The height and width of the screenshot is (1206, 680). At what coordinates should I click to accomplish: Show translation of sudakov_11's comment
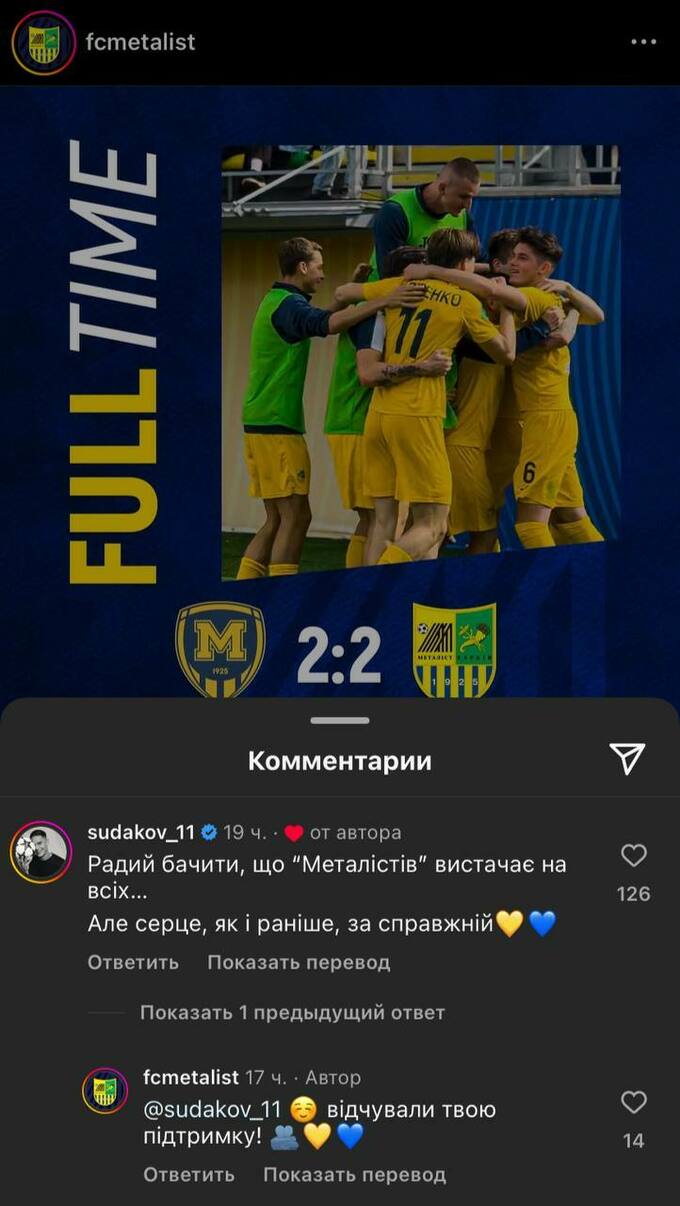click(x=298, y=962)
